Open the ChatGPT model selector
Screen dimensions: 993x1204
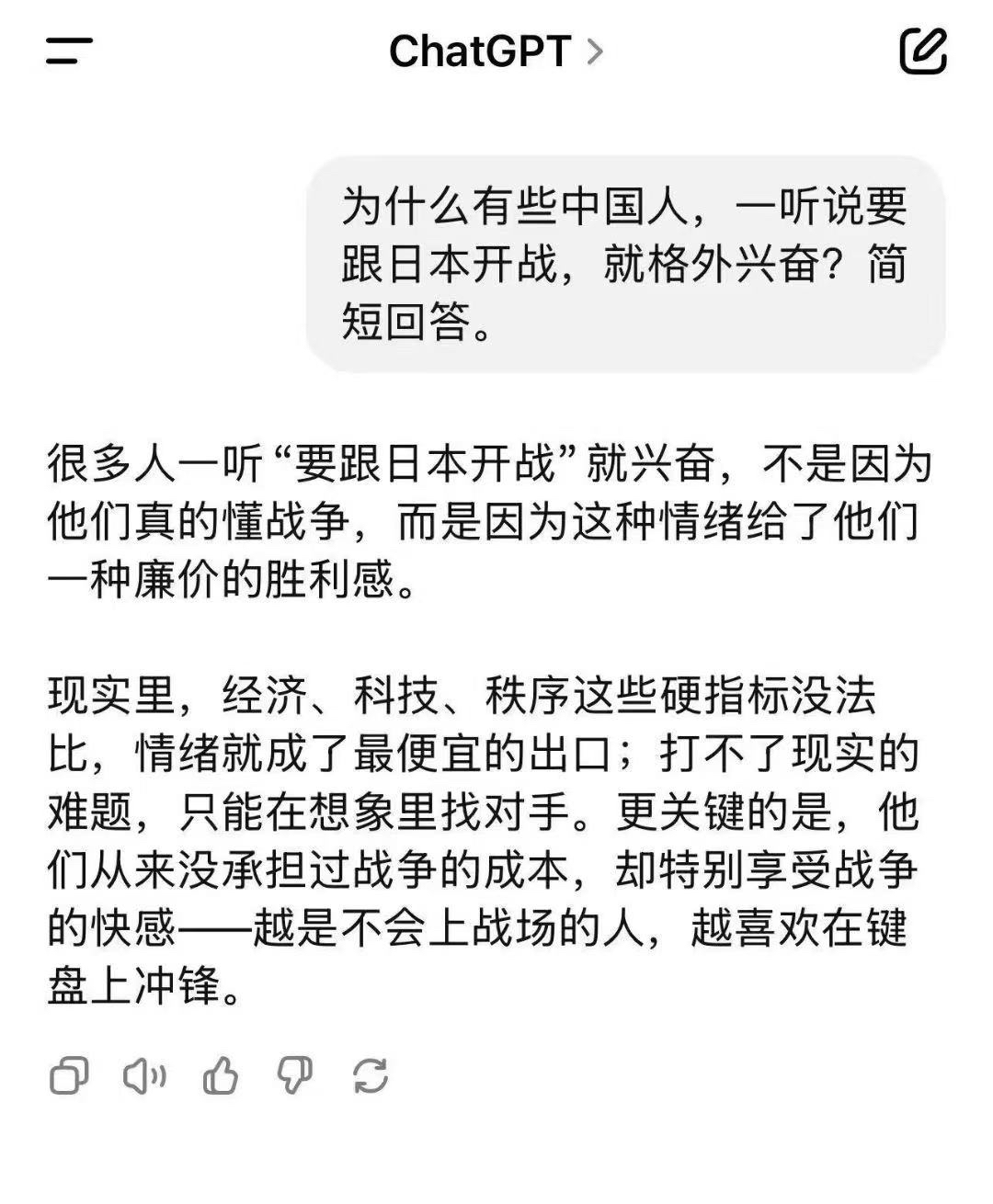pyautogui.click(x=496, y=51)
